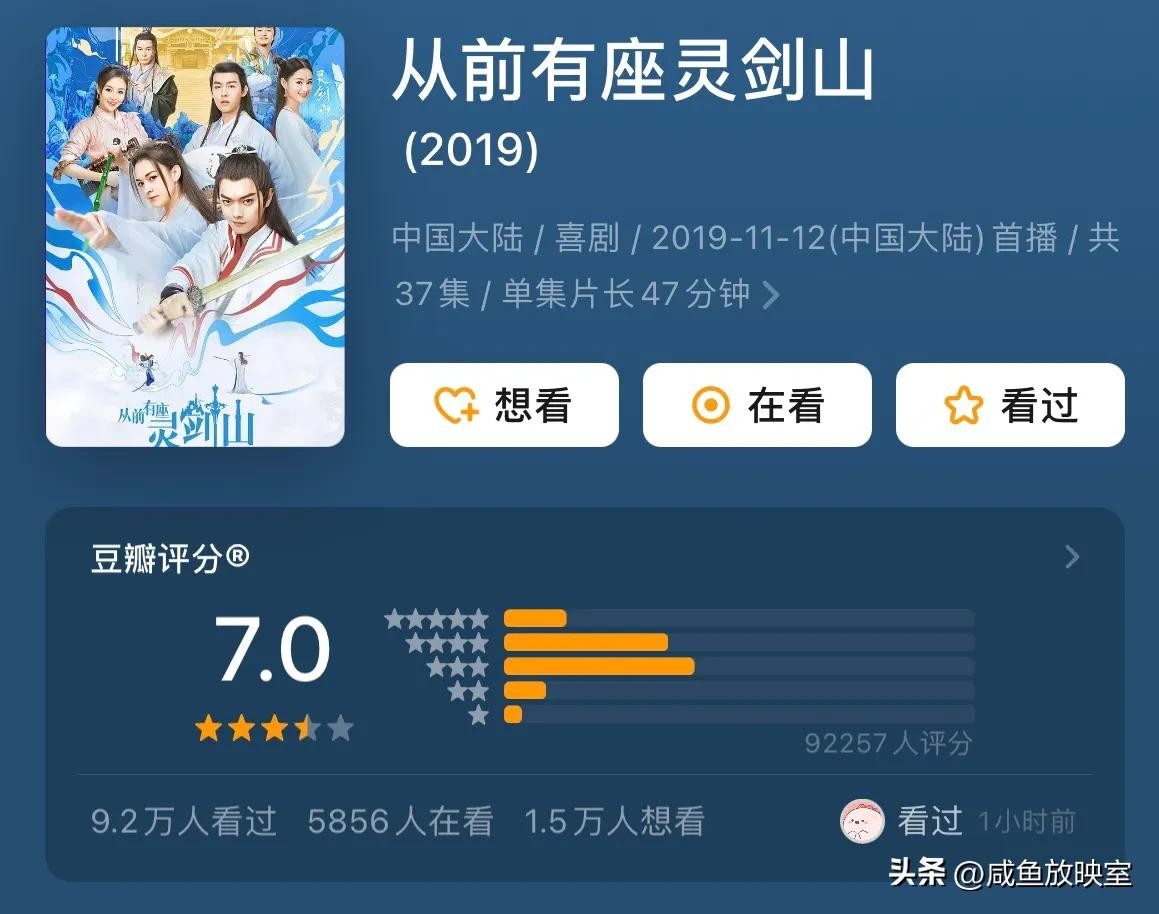
Task: Expand show details chevron after 47分钟
Action: (771, 295)
